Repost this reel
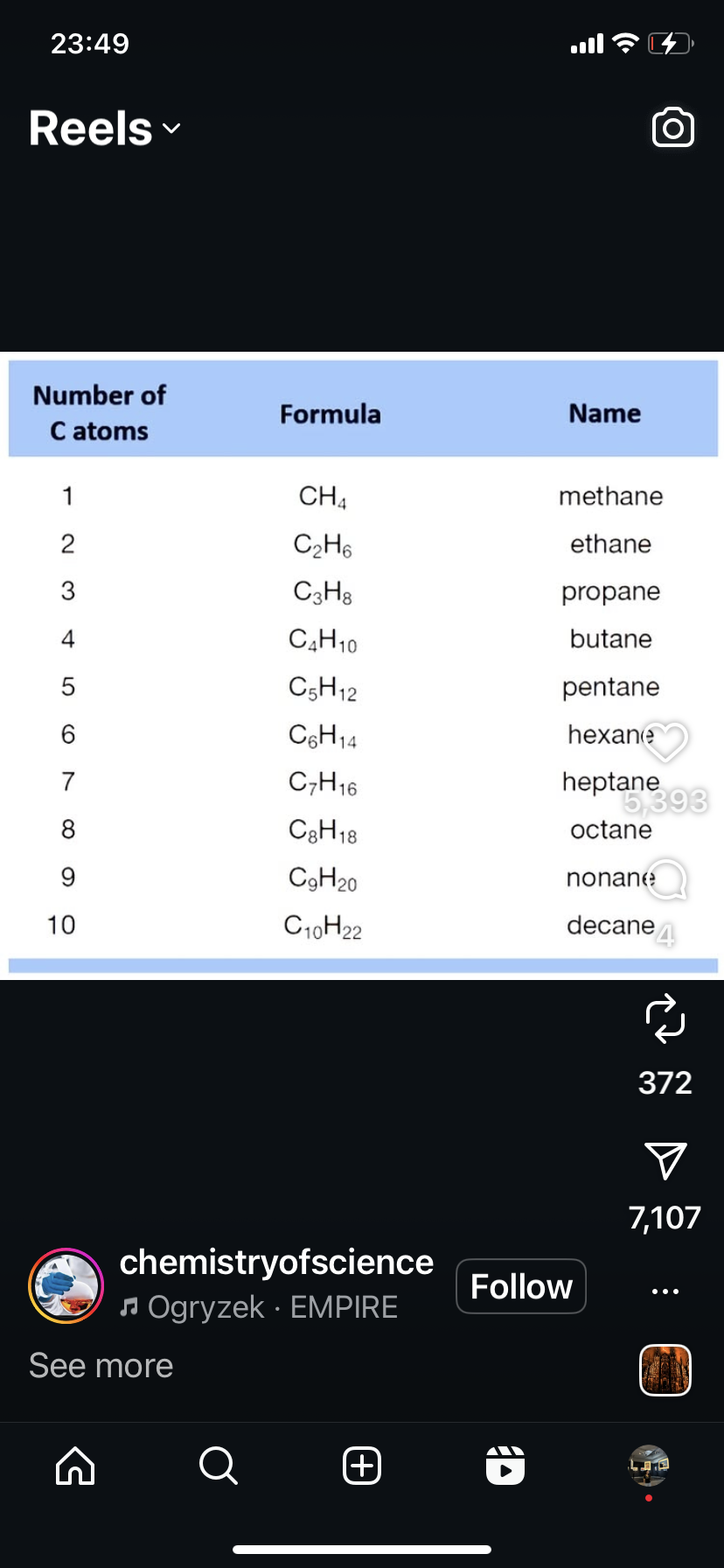Viewport: 724px width, 1568px height. (665, 1018)
